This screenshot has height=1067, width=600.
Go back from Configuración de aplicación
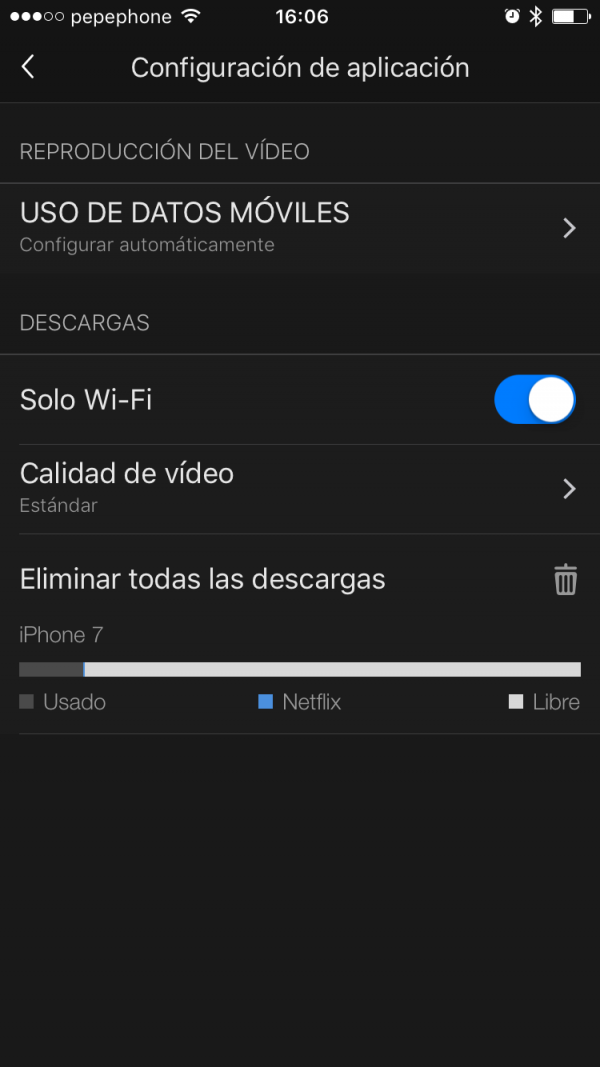click(28, 67)
